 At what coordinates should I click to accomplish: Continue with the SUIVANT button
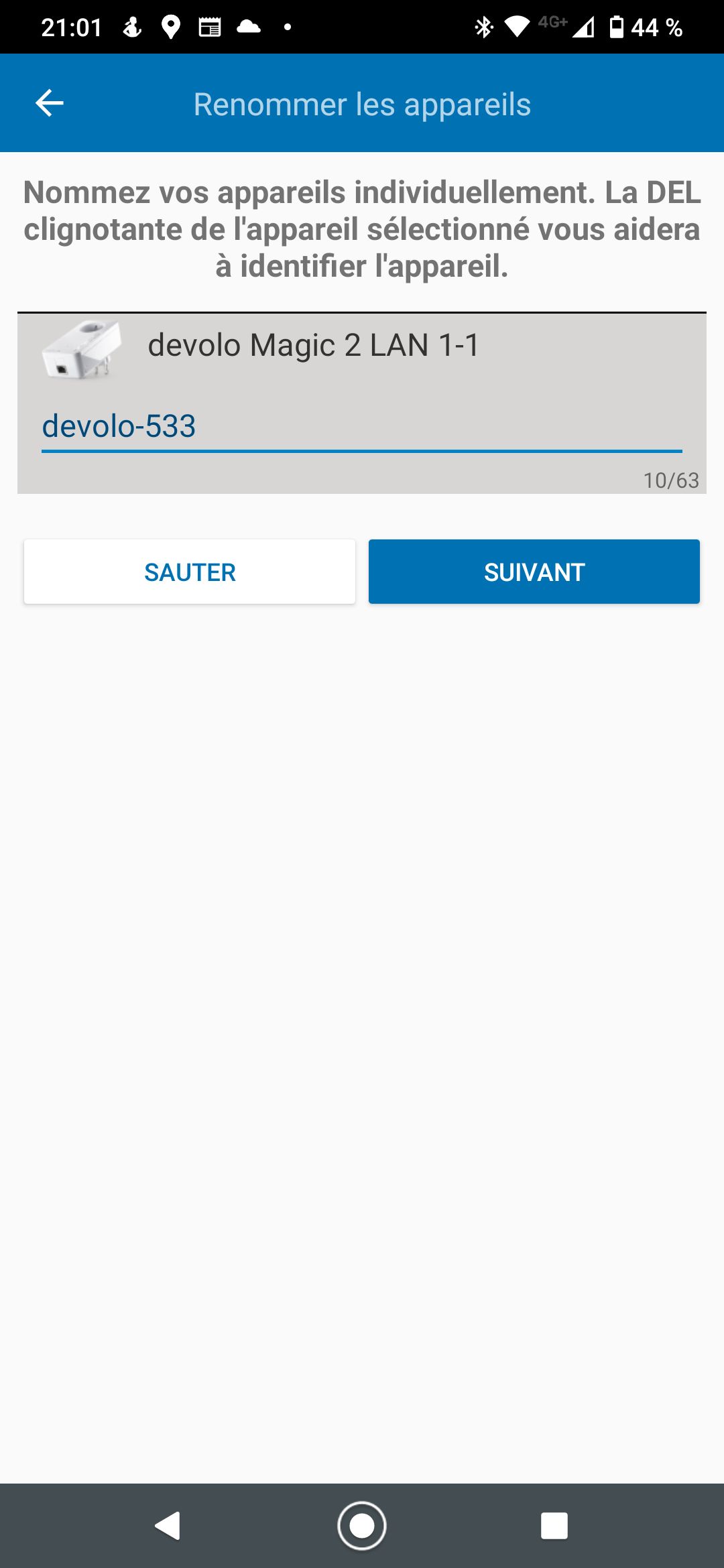click(x=534, y=572)
